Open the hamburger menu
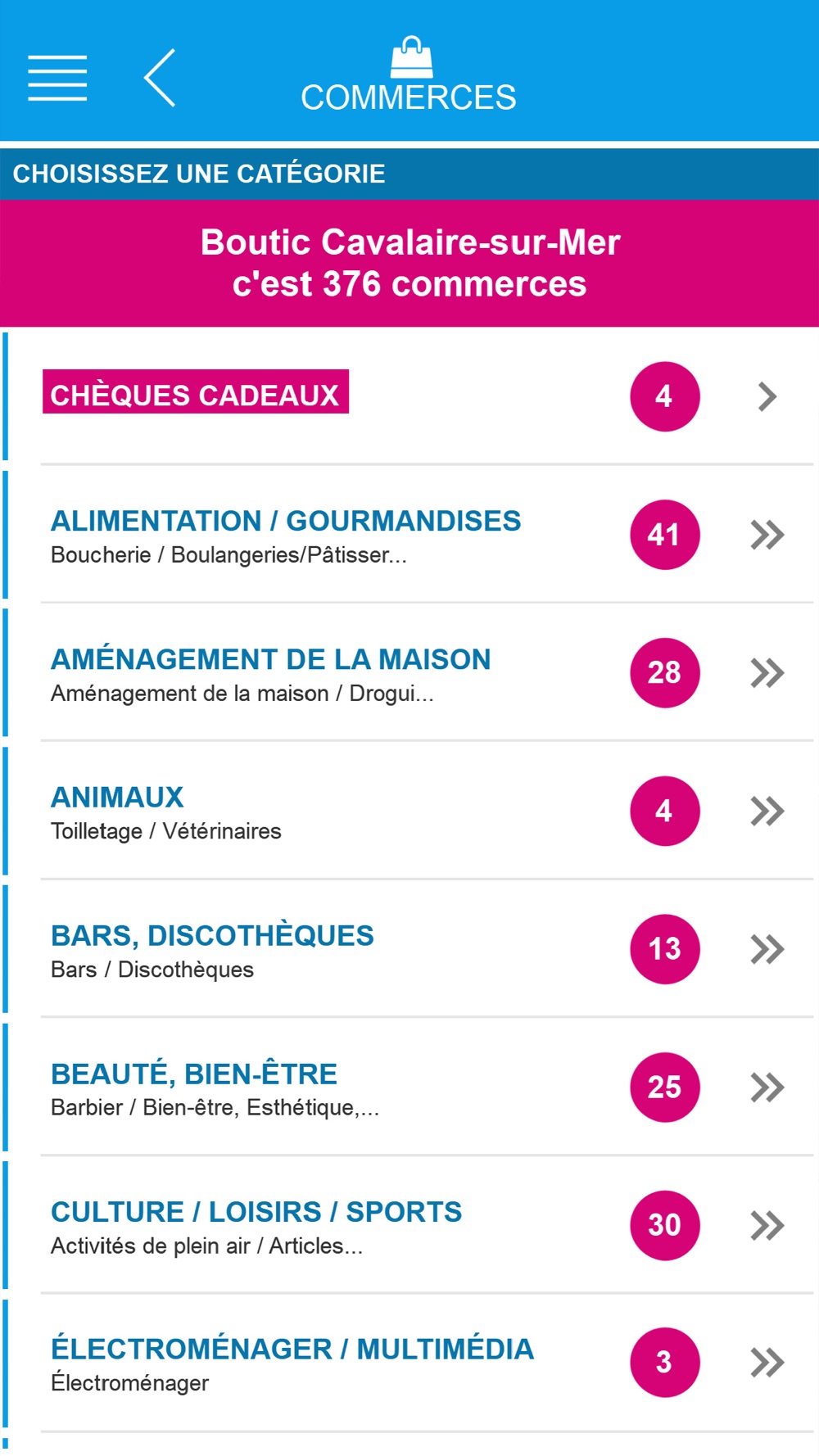819x1456 pixels. (57, 79)
